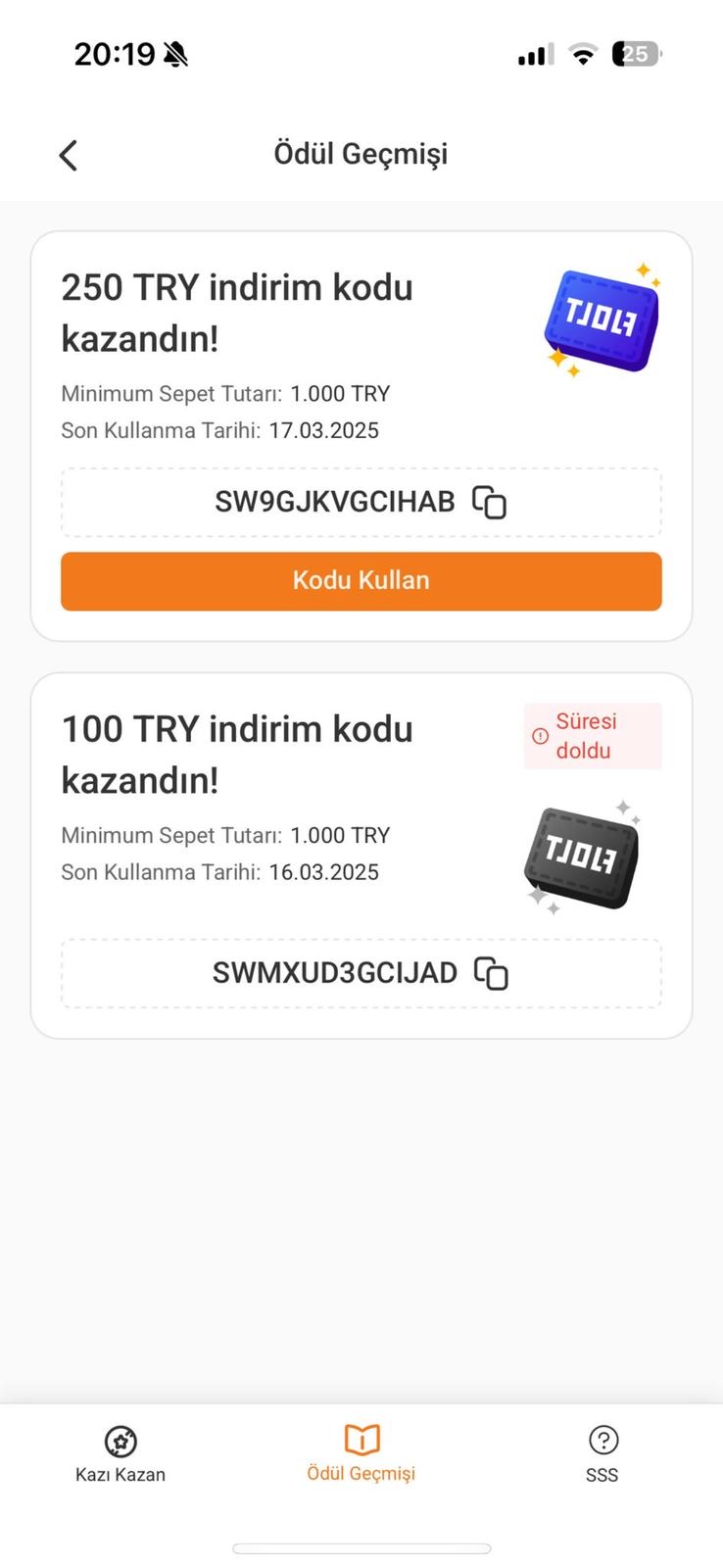Go back using the top-left arrow
This screenshot has height=1568, width=723.
coord(68,155)
